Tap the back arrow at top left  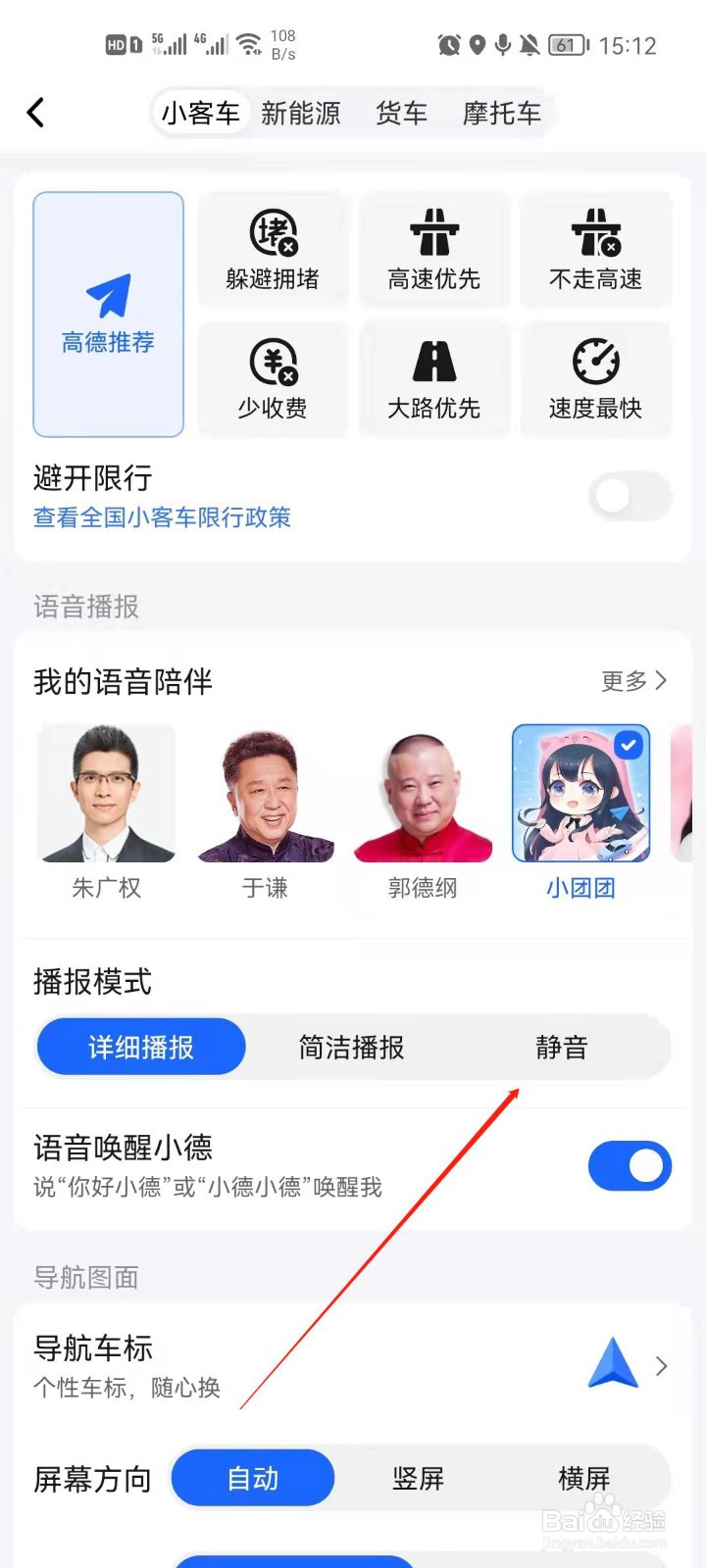point(36,112)
